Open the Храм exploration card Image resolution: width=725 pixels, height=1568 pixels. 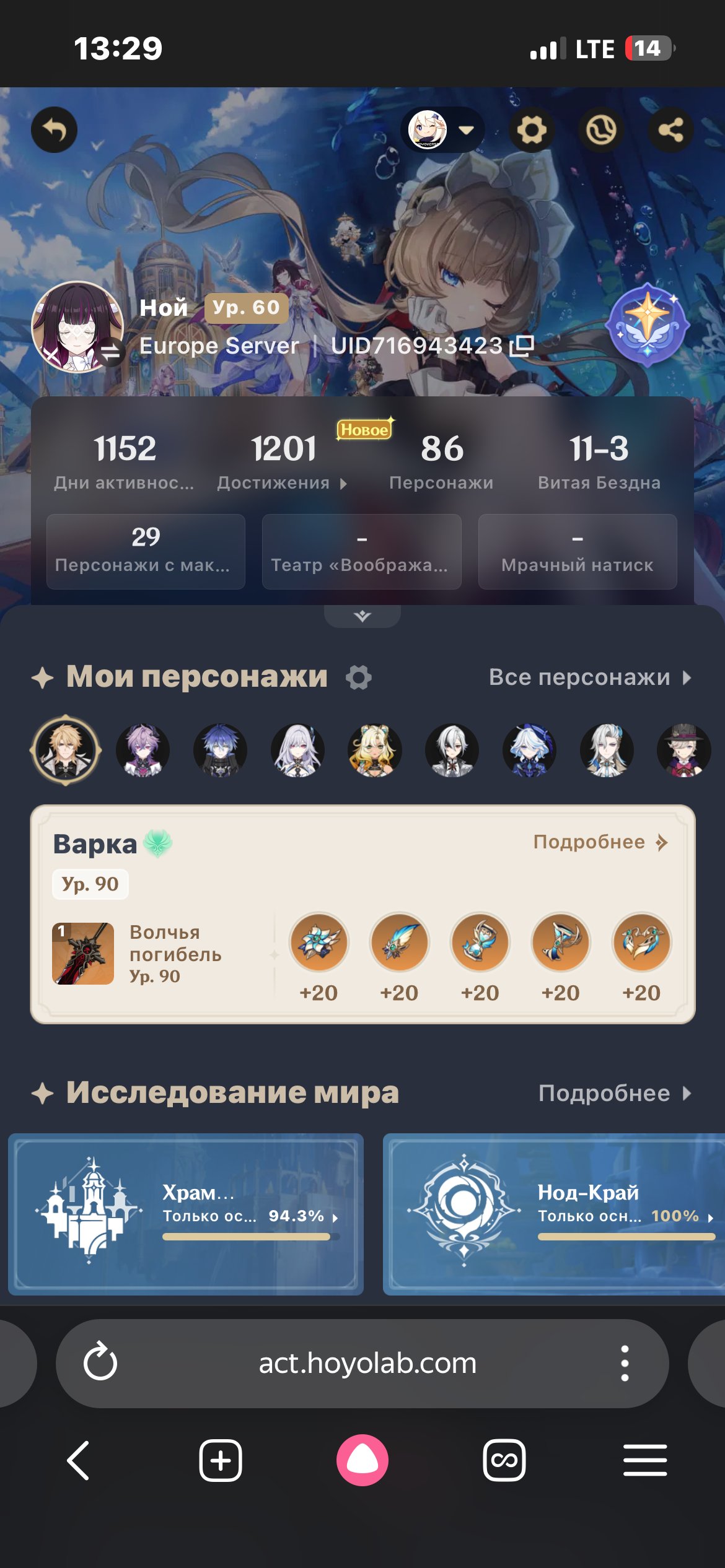186,1214
